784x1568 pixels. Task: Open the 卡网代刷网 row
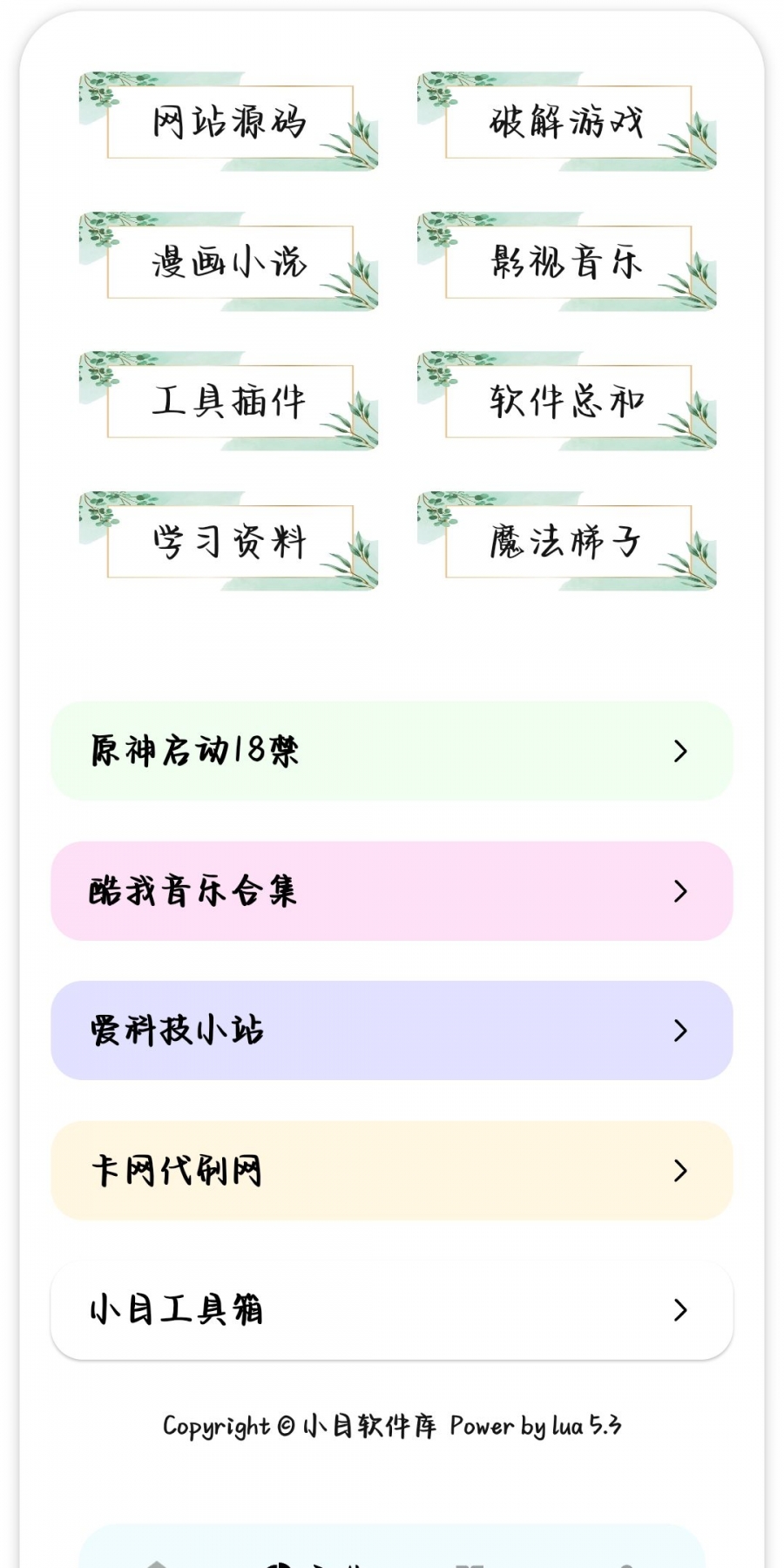[x=392, y=1171]
